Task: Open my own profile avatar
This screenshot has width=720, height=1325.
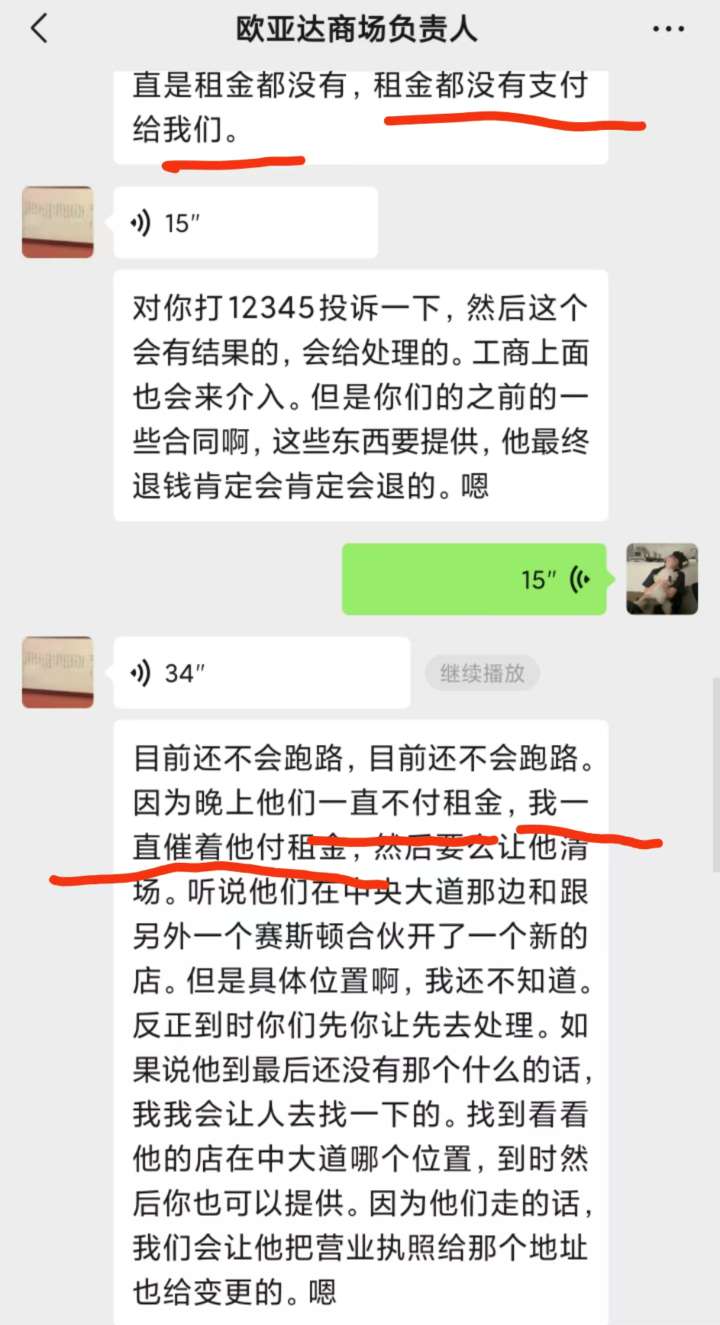Action: click(661, 579)
